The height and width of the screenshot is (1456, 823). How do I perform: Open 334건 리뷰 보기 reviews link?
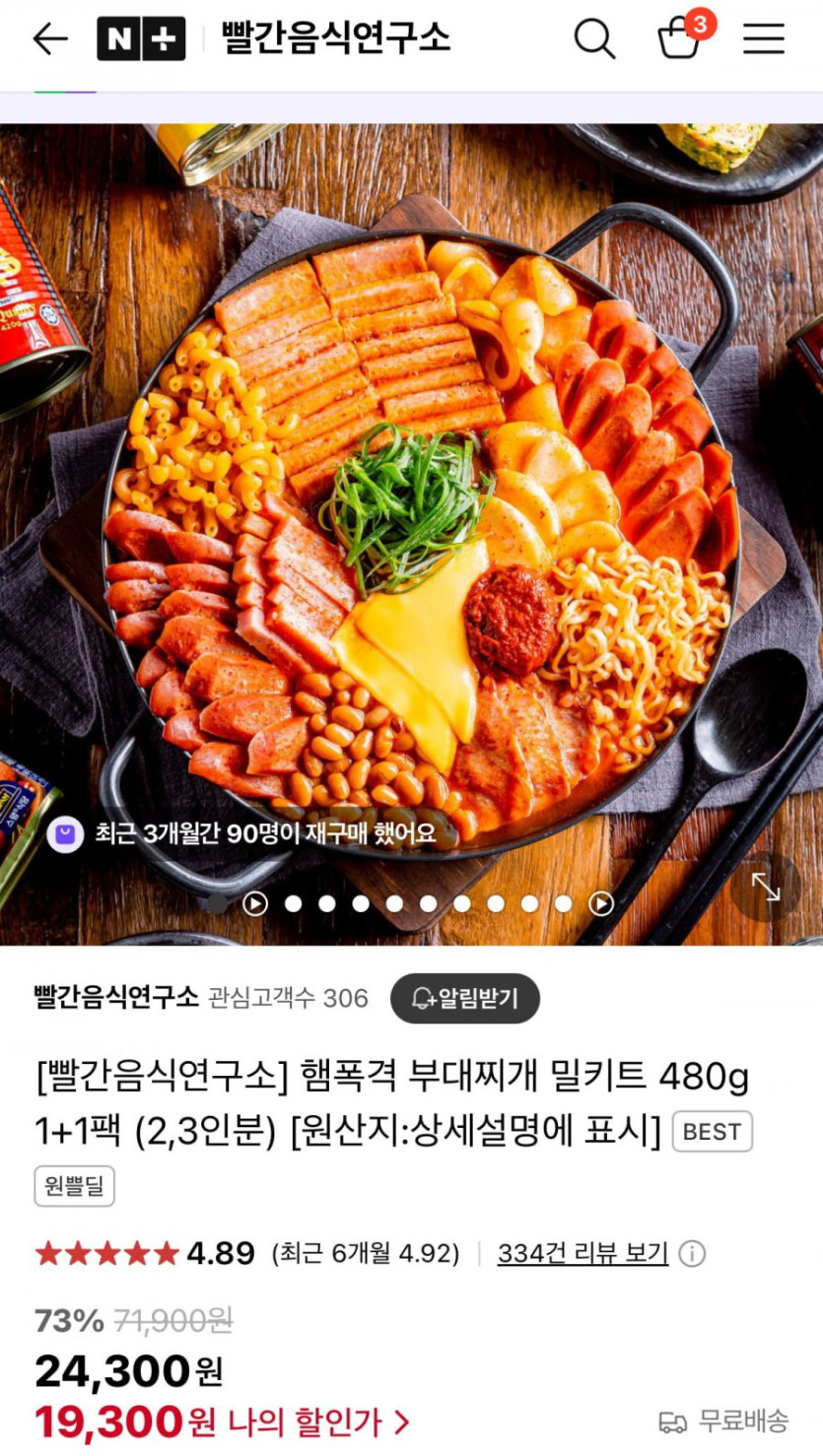click(x=583, y=1253)
